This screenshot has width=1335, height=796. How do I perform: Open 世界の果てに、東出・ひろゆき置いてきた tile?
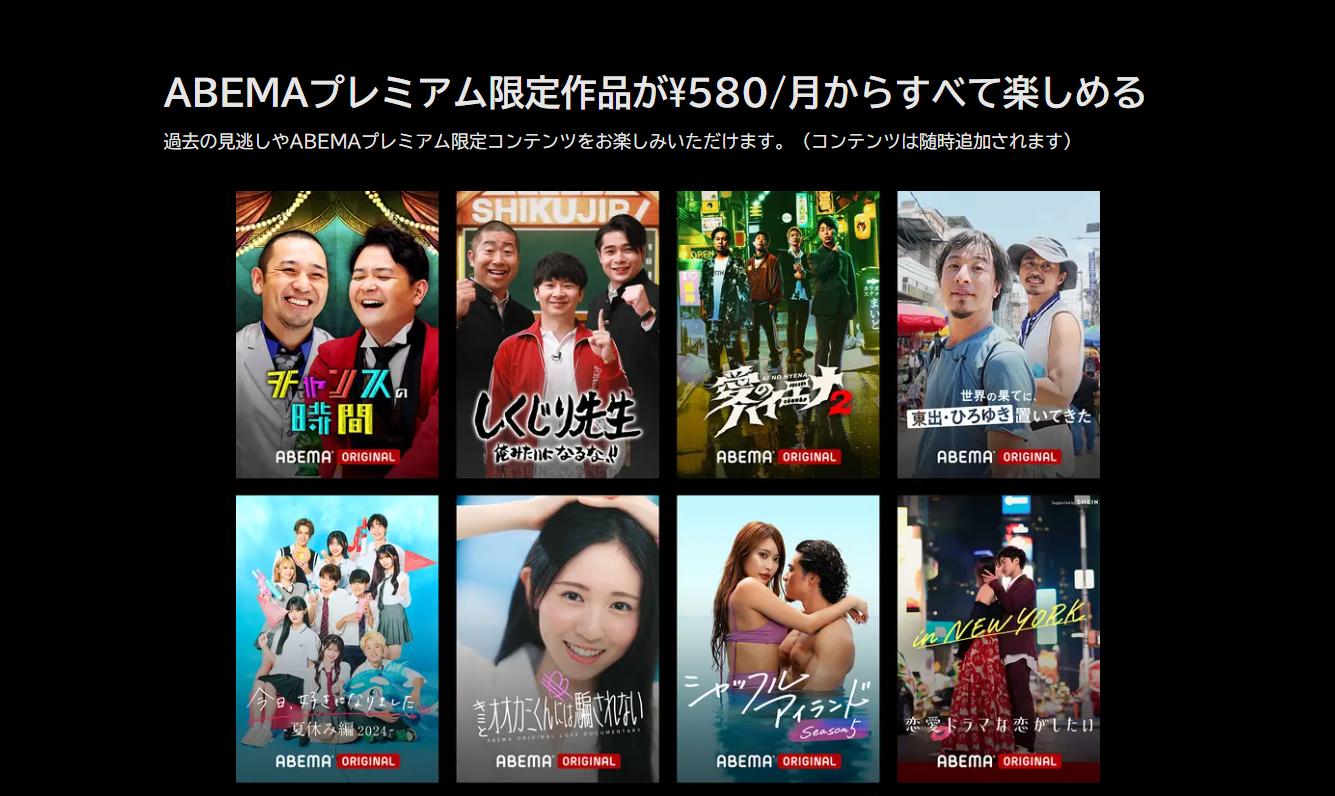pos(998,334)
